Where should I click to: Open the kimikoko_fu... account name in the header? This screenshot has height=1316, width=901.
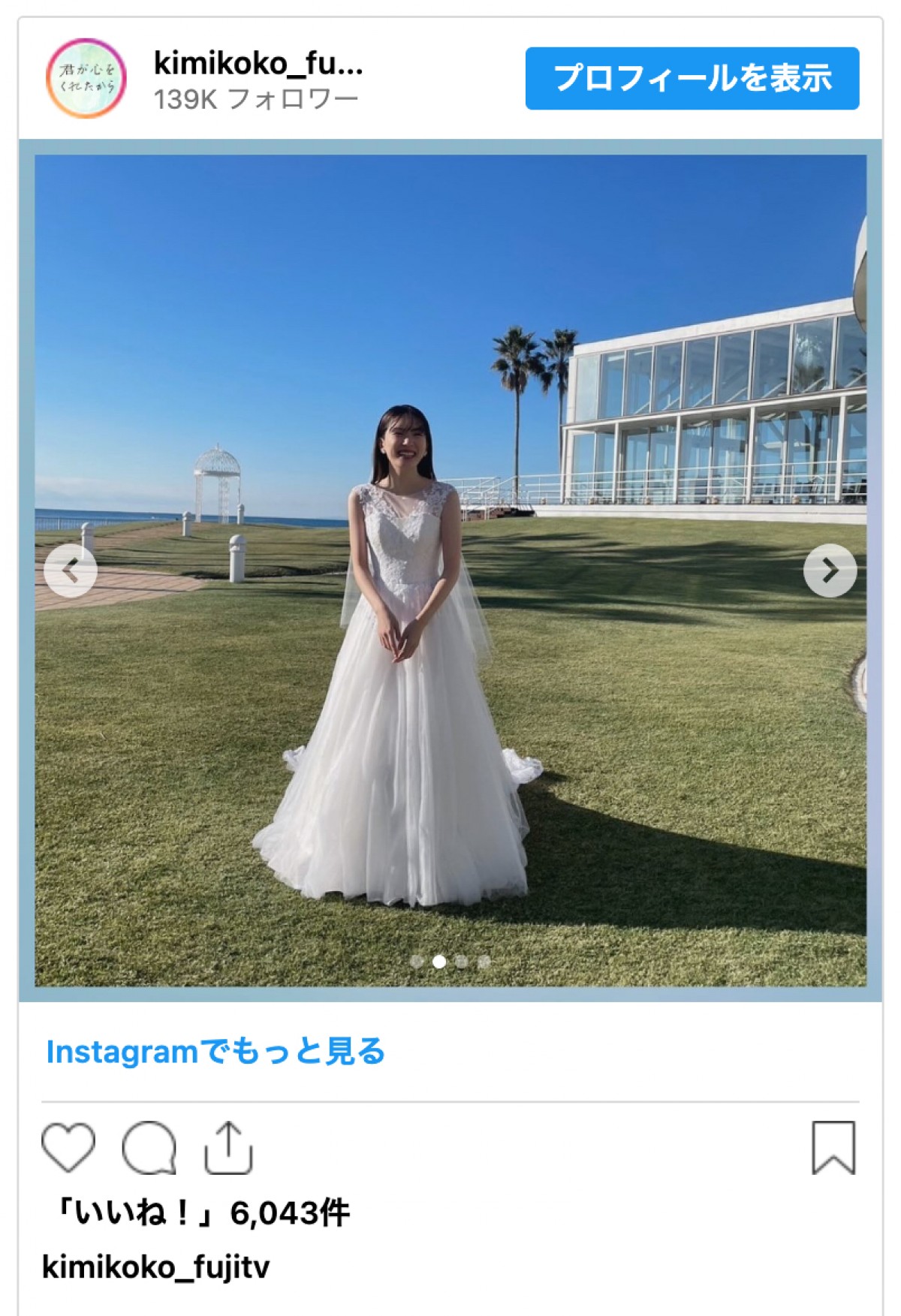pyautogui.click(x=258, y=65)
